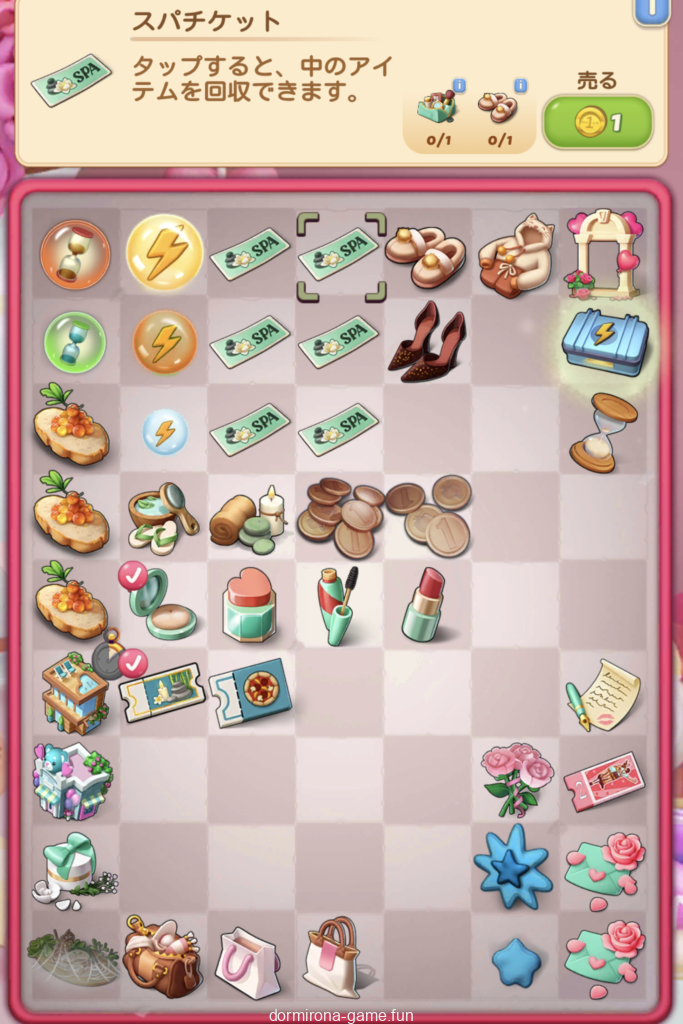Tap the heart-decorated arch item
Screen dimensions: 683x1024
(603, 254)
